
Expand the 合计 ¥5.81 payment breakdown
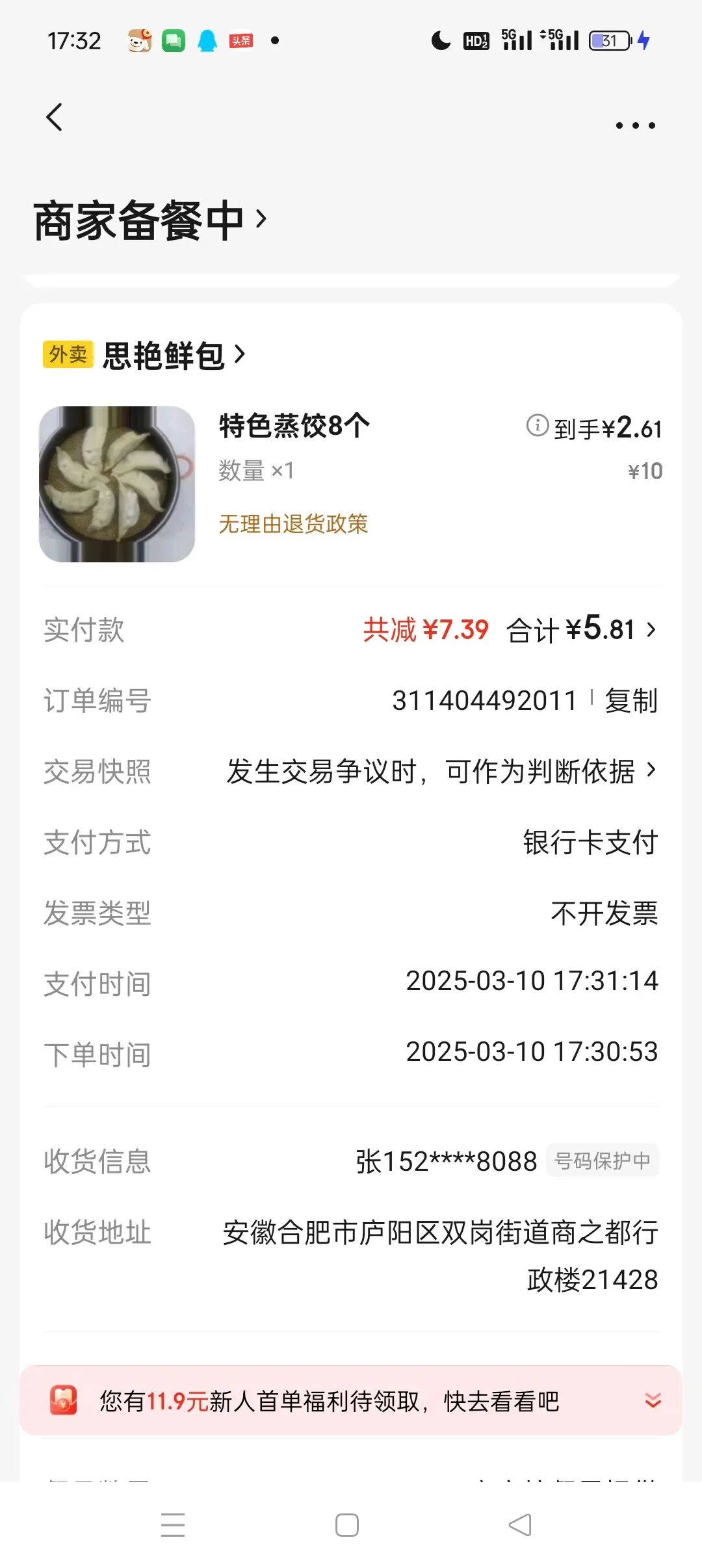581,629
